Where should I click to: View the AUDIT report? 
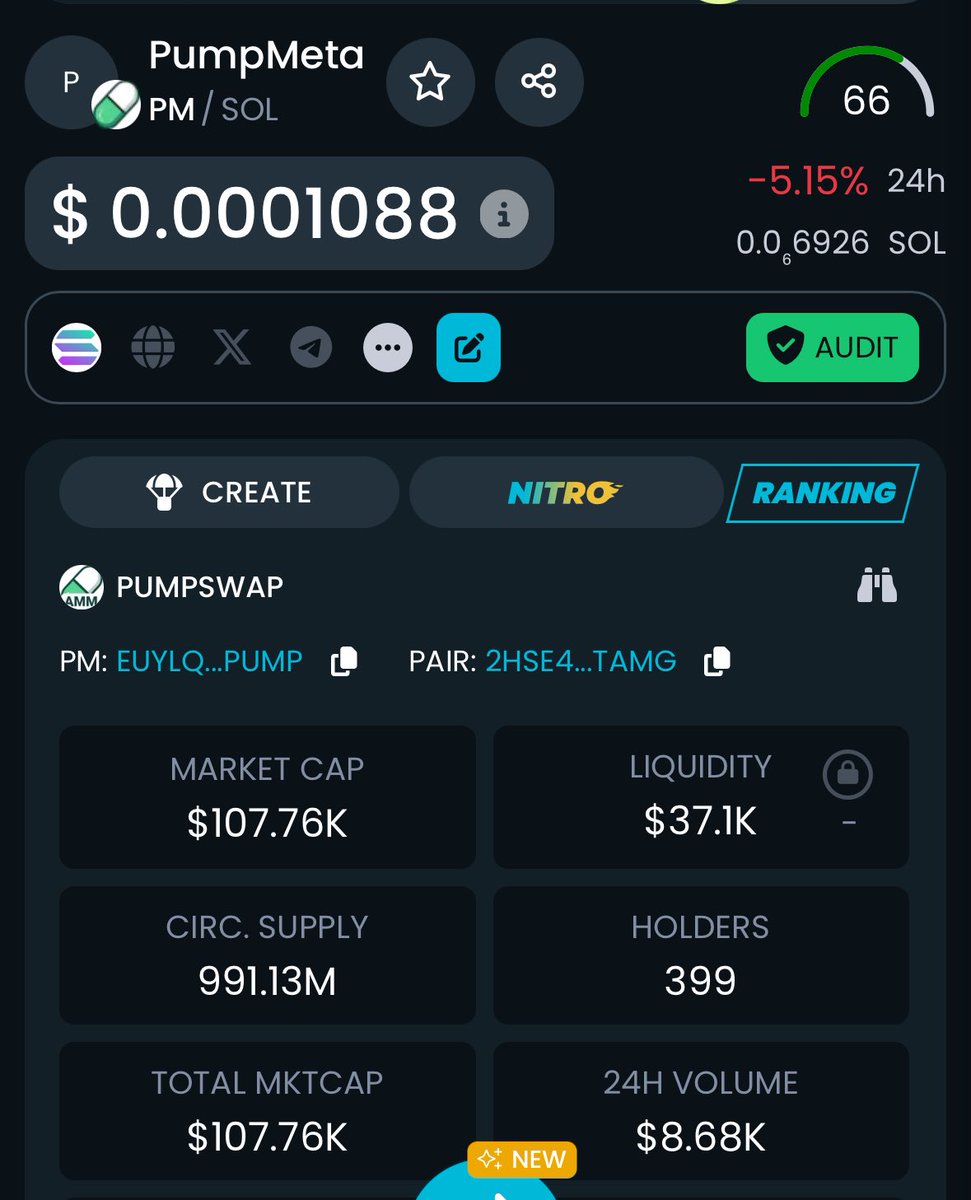(x=832, y=347)
